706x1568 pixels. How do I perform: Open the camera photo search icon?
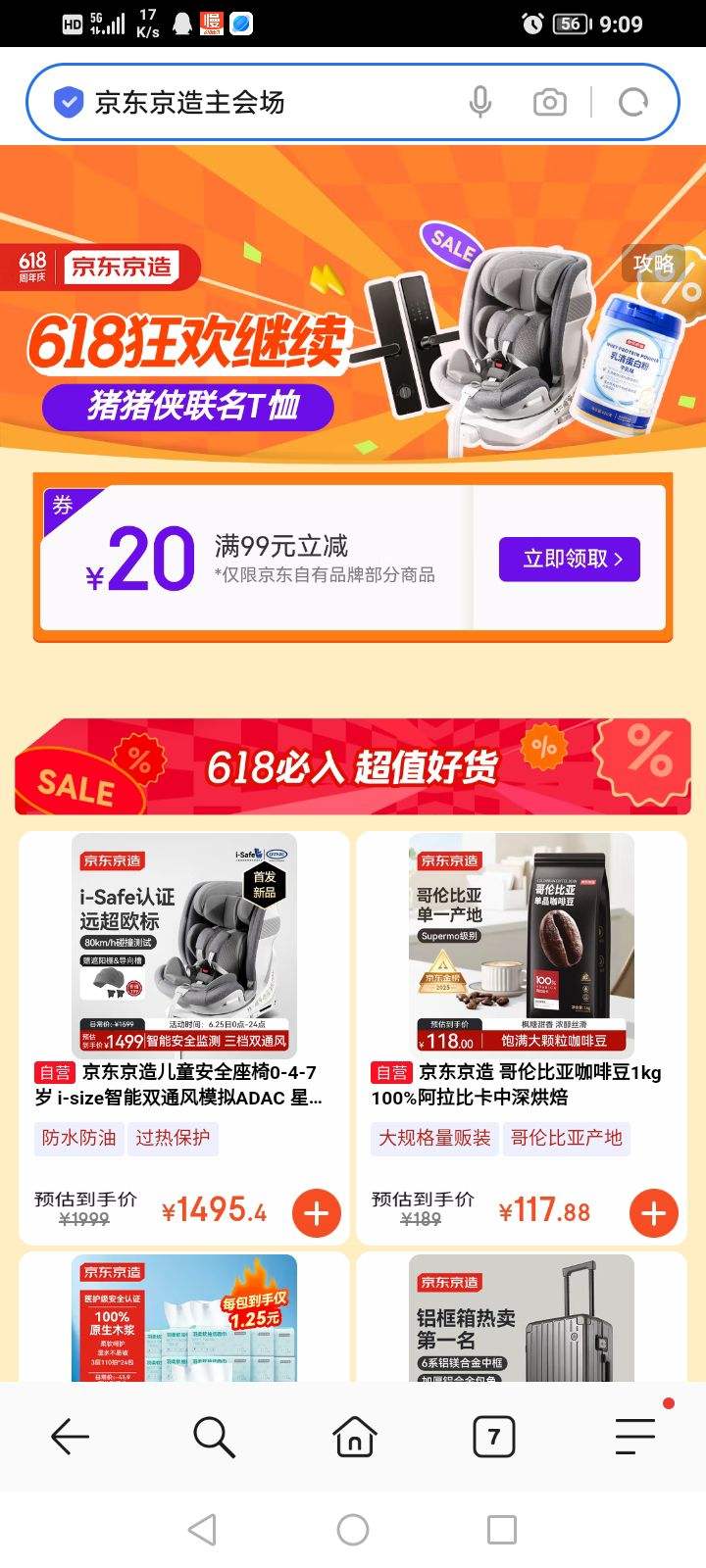[x=548, y=100]
